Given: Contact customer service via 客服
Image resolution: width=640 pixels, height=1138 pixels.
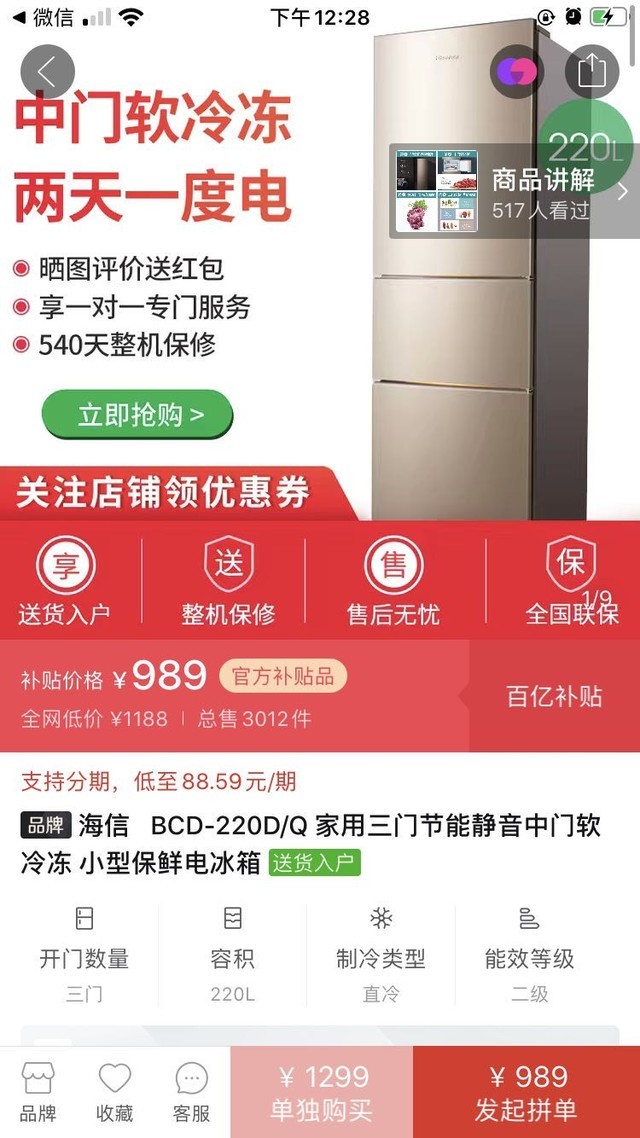Looking at the screenshot, I should [191, 1092].
